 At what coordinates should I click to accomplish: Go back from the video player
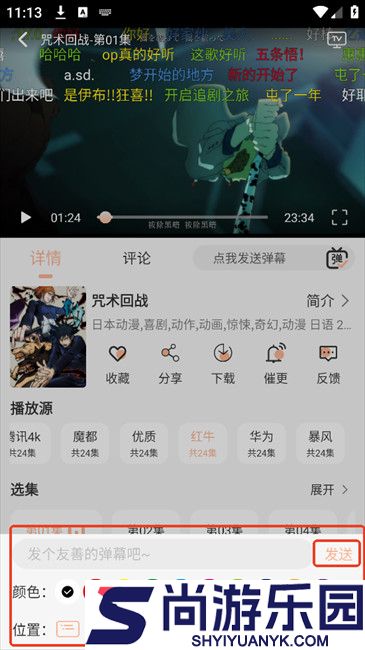tap(23, 40)
